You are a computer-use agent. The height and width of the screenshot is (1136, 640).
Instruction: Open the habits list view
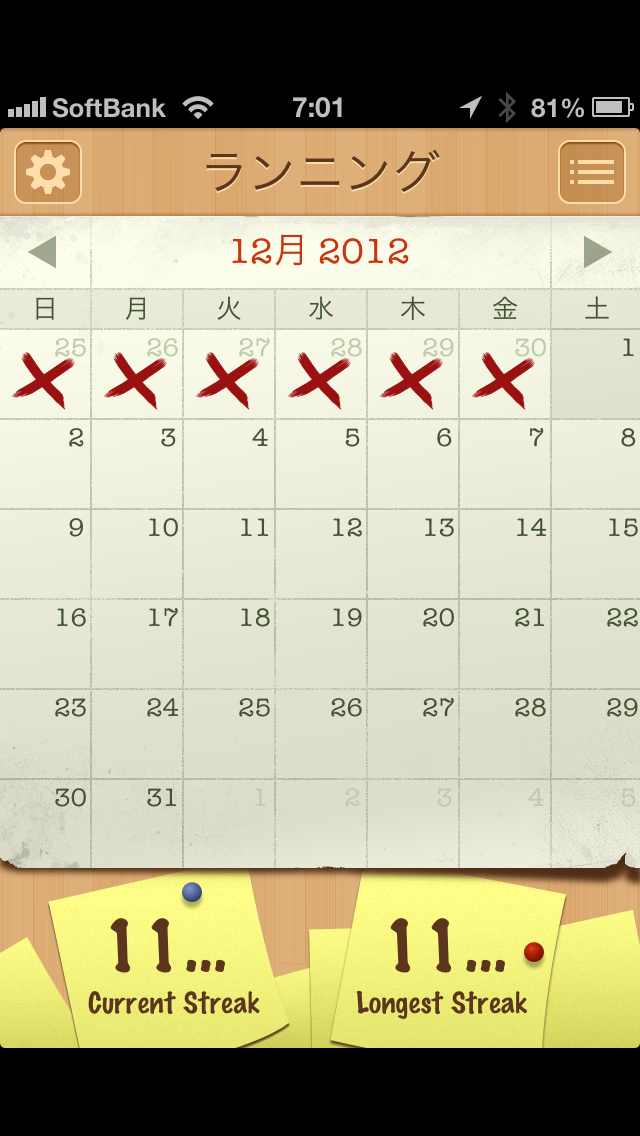tap(591, 172)
